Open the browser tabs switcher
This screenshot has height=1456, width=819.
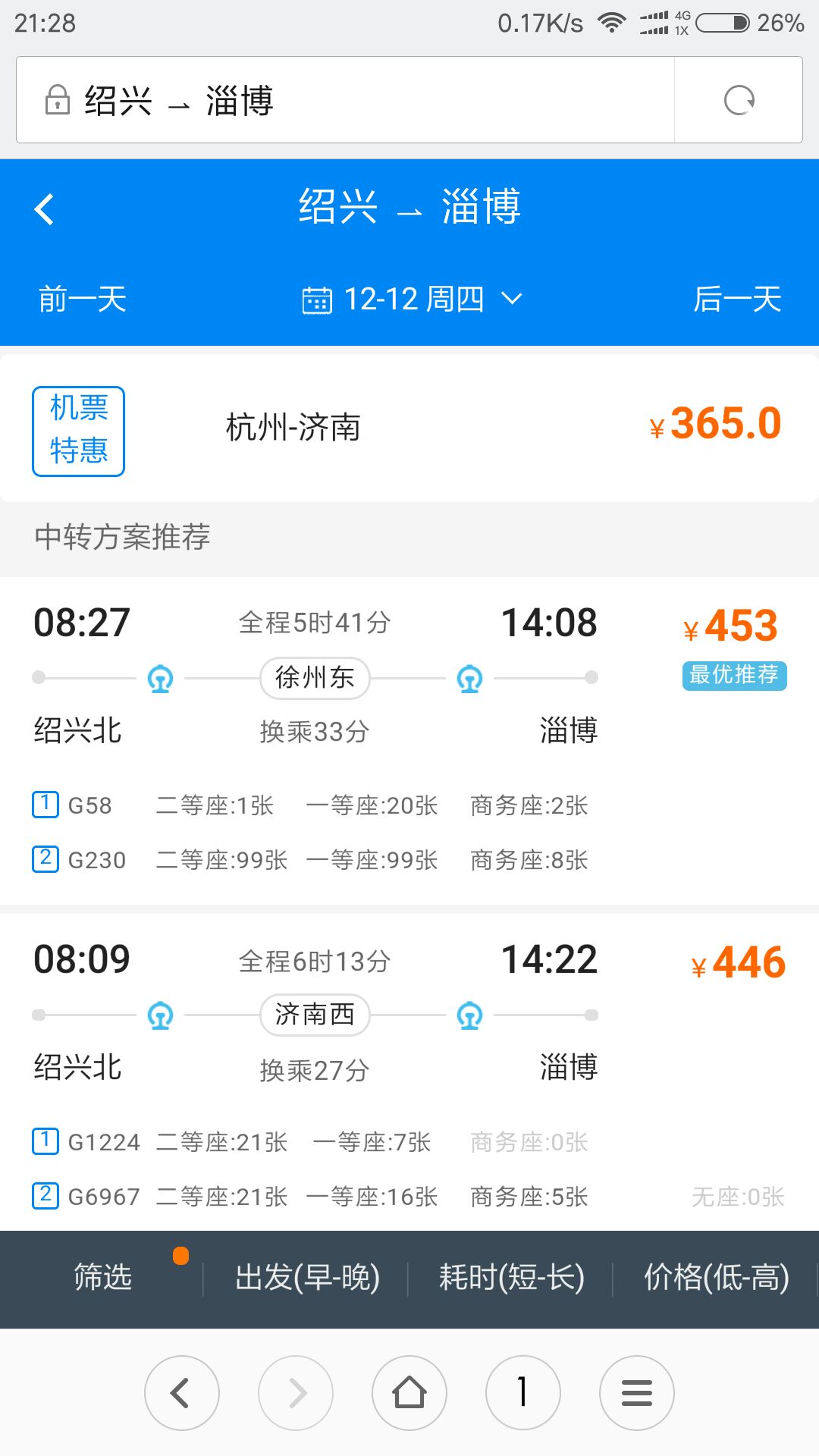(523, 1393)
